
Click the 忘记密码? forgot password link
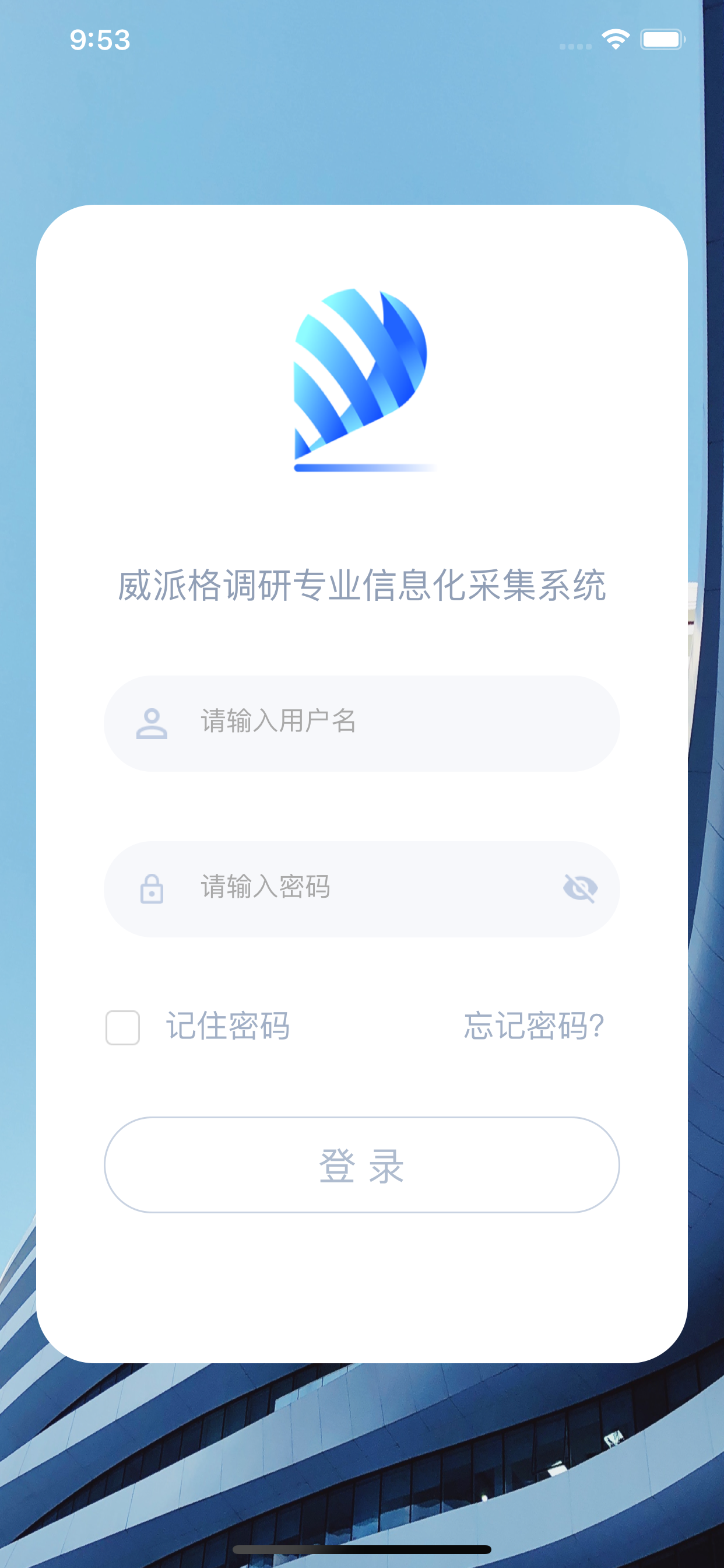point(533,1025)
